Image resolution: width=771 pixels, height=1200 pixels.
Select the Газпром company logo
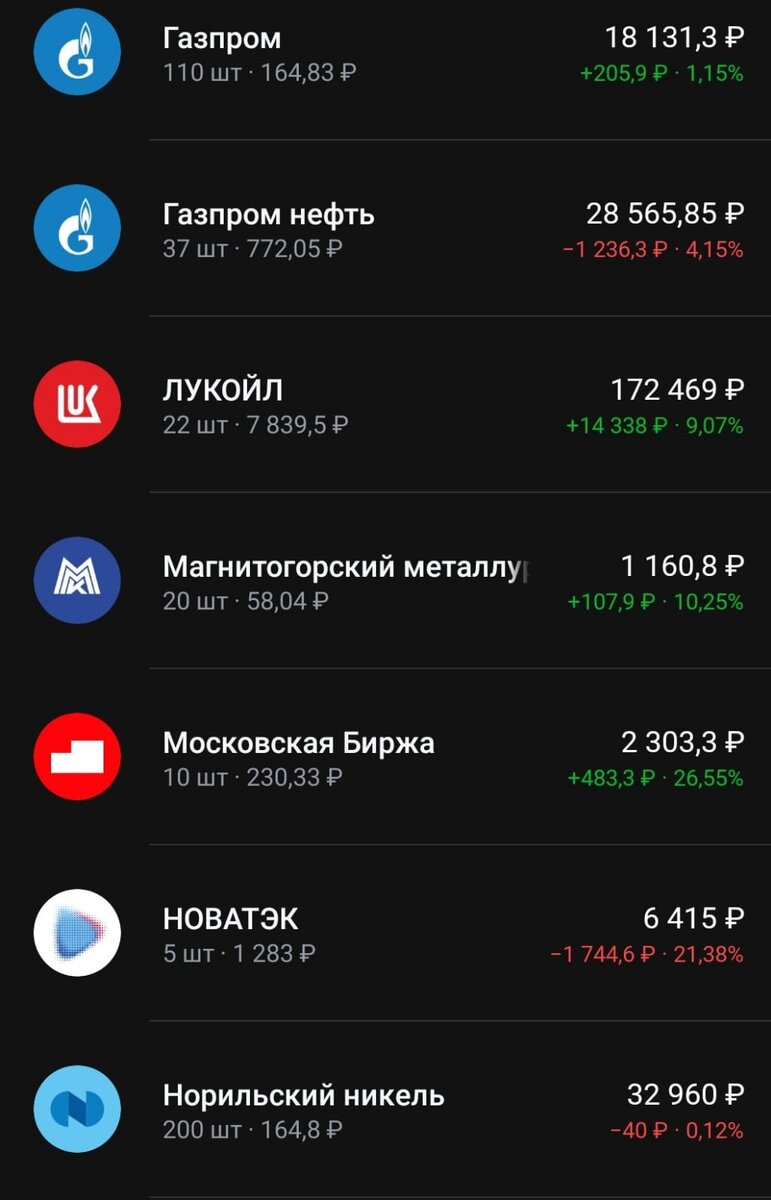click(77, 52)
